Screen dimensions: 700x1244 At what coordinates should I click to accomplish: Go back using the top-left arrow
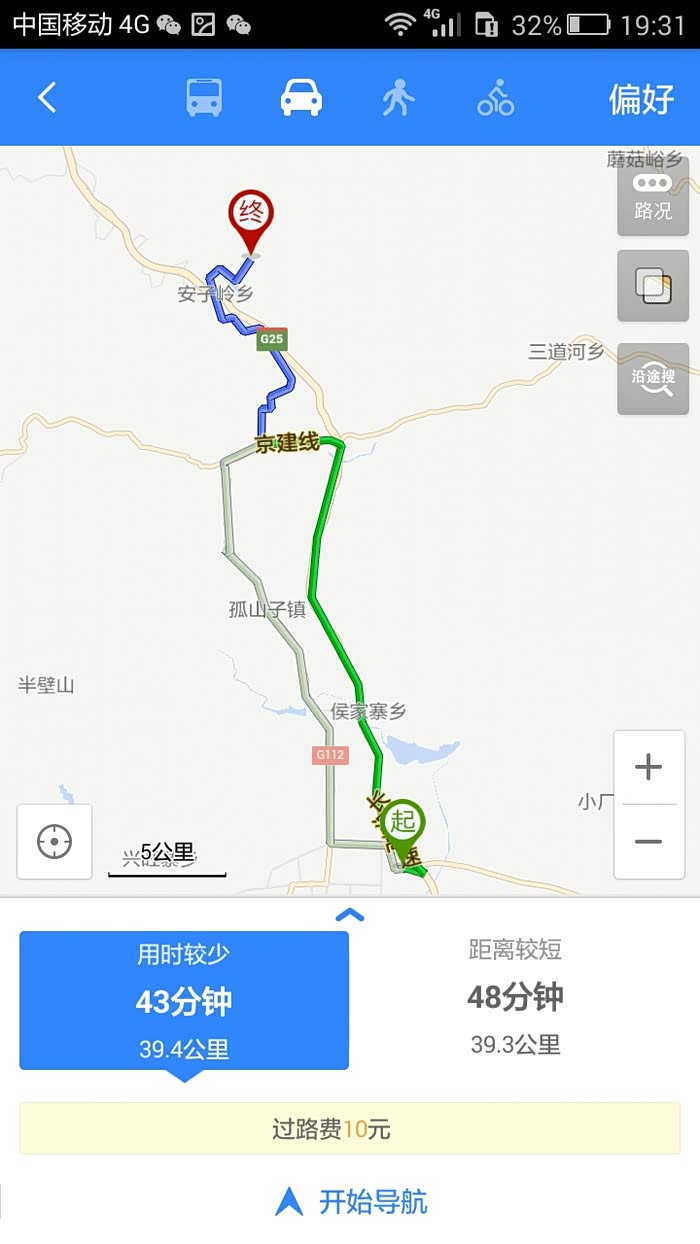click(47, 98)
